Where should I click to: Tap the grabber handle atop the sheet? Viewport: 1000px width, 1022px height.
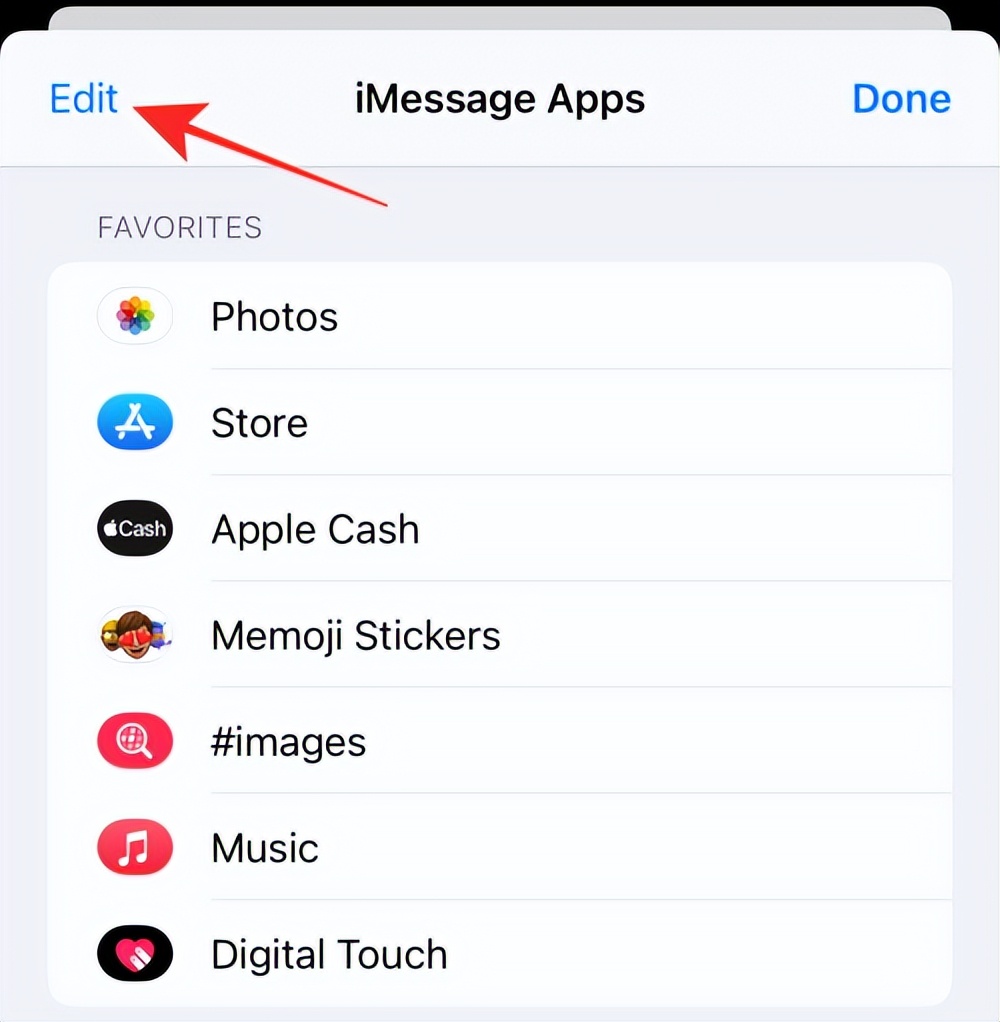(x=500, y=16)
